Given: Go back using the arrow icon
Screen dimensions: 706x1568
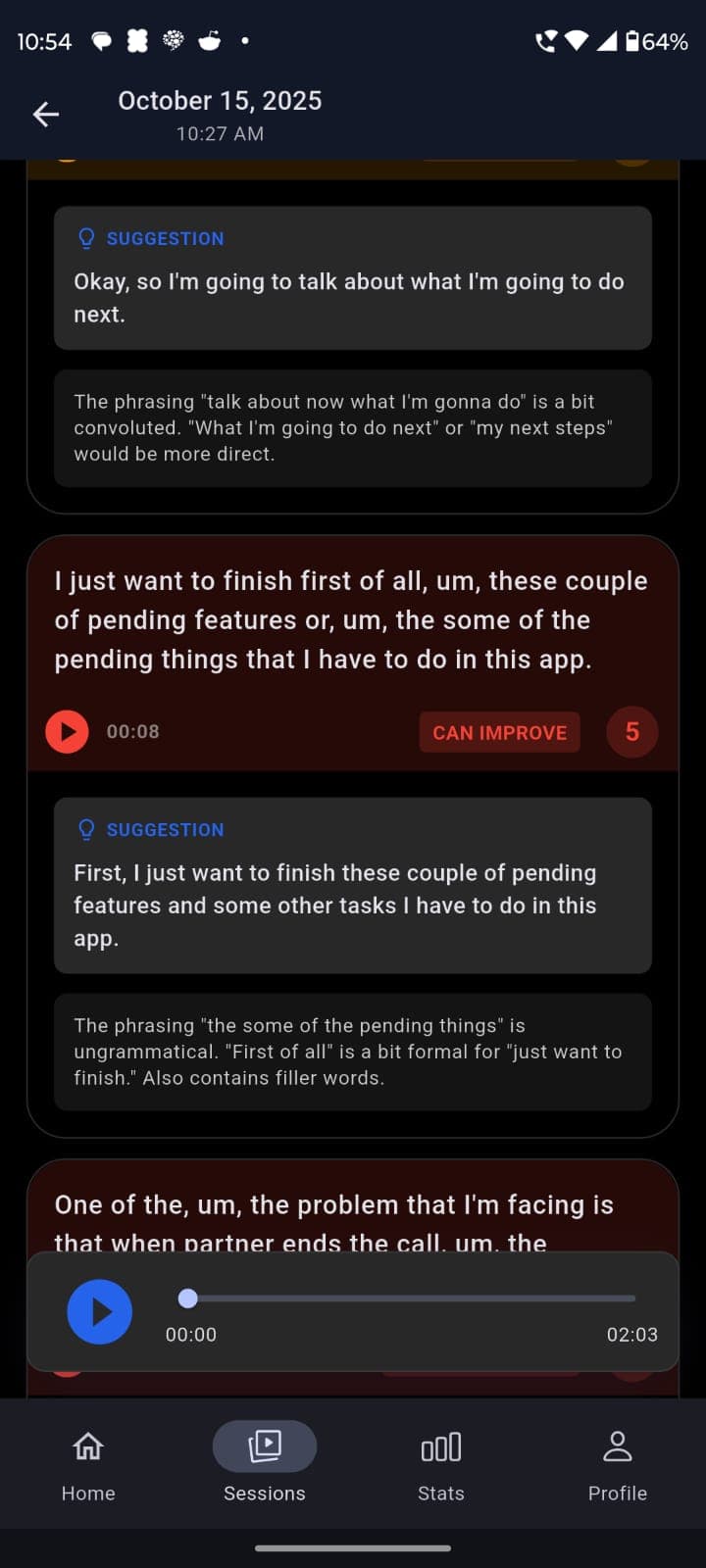Looking at the screenshot, I should point(46,115).
